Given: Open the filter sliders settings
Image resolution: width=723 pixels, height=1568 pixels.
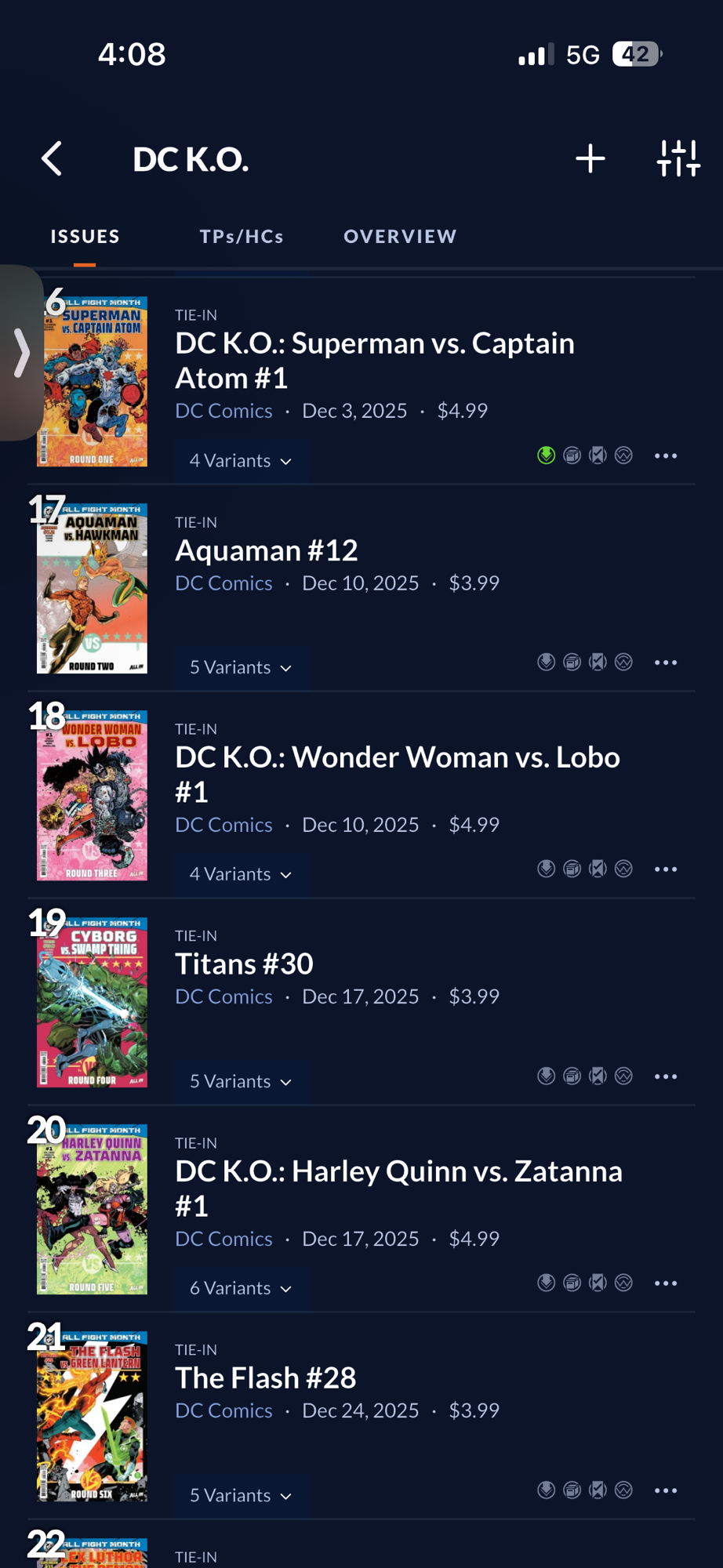Looking at the screenshot, I should (678, 159).
